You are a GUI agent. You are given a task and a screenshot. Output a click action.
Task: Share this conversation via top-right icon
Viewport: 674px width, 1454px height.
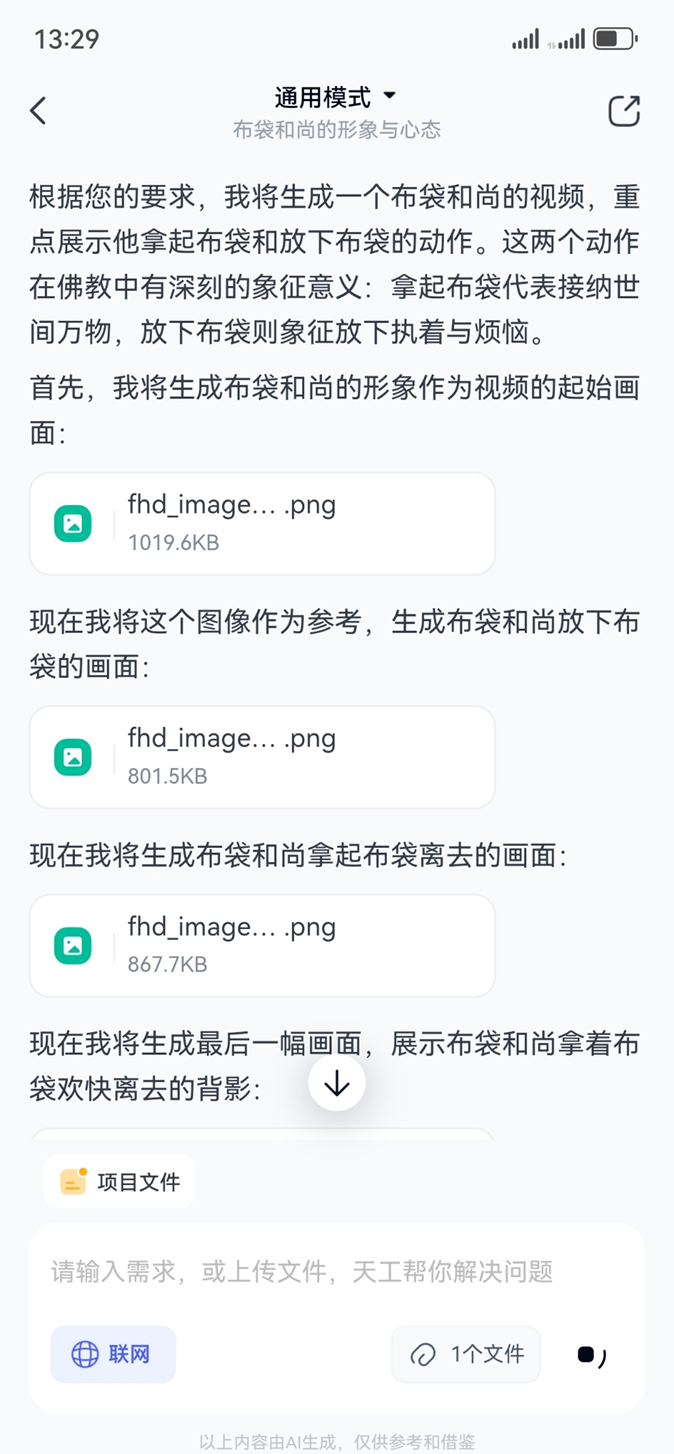click(624, 111)
